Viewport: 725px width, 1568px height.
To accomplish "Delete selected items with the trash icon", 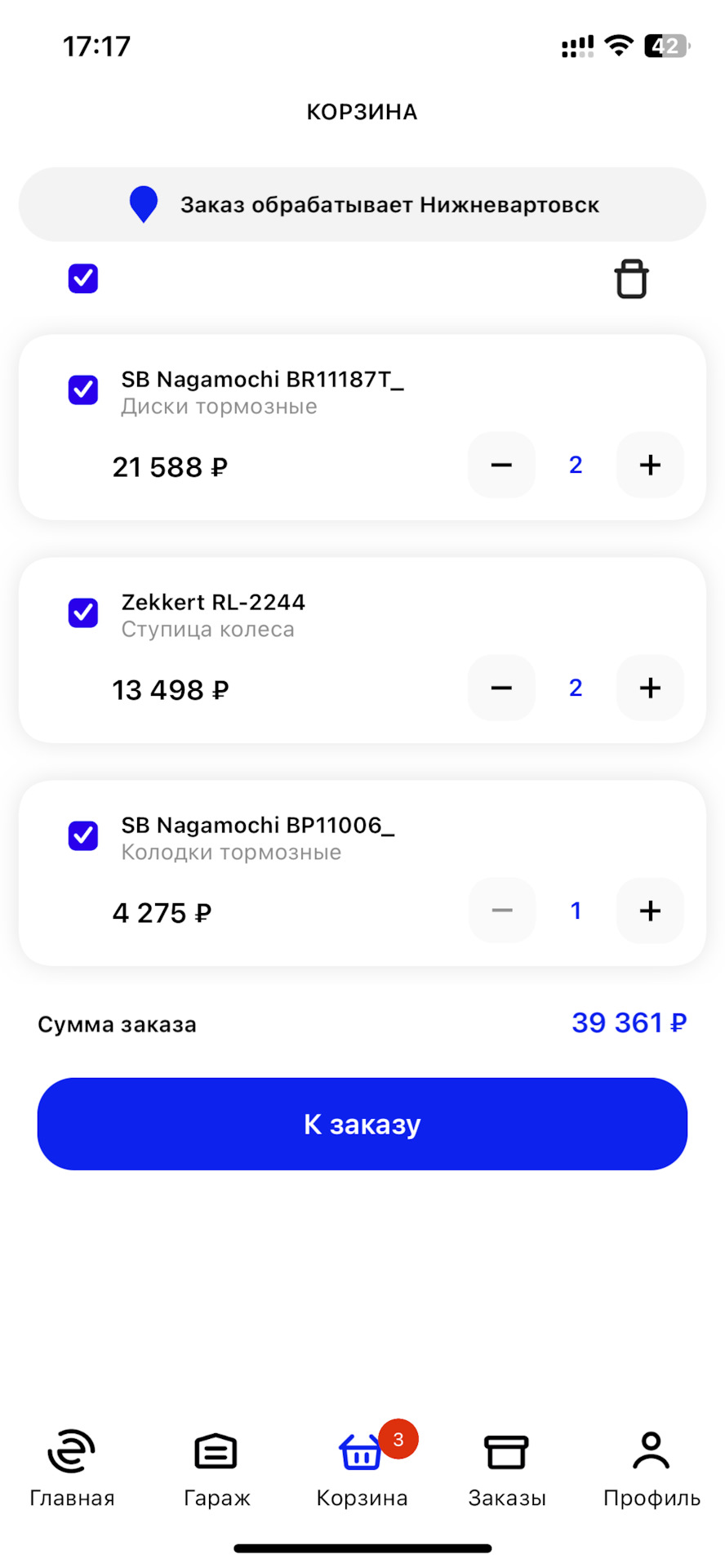I will pos(631,279).
